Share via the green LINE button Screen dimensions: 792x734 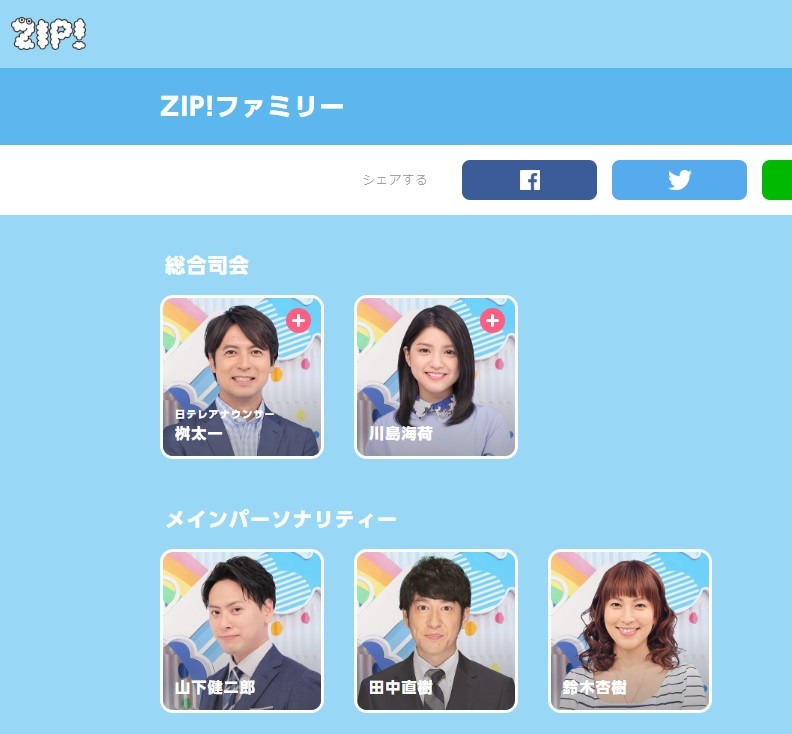pyautogui.click(x=777, y=180)
